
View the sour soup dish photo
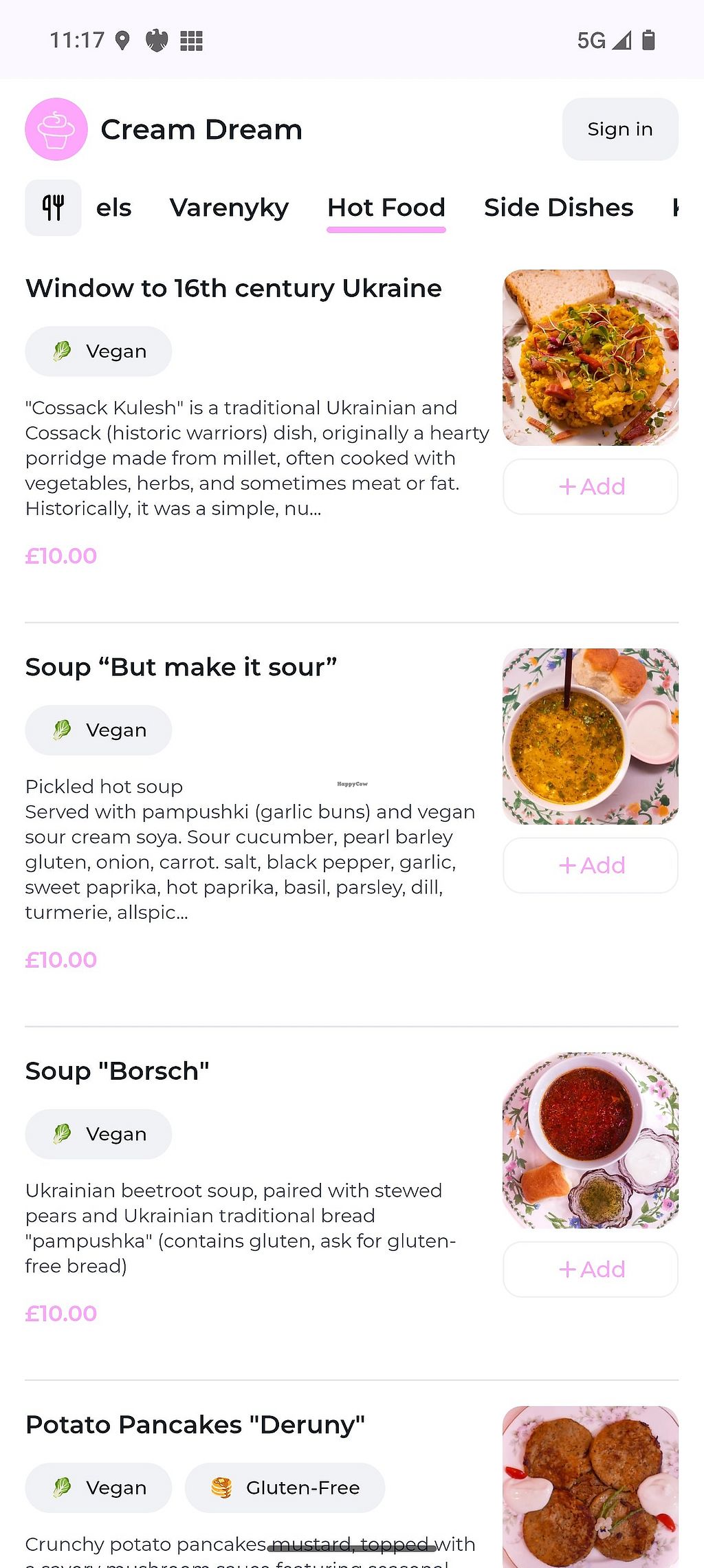pos(591,737)
